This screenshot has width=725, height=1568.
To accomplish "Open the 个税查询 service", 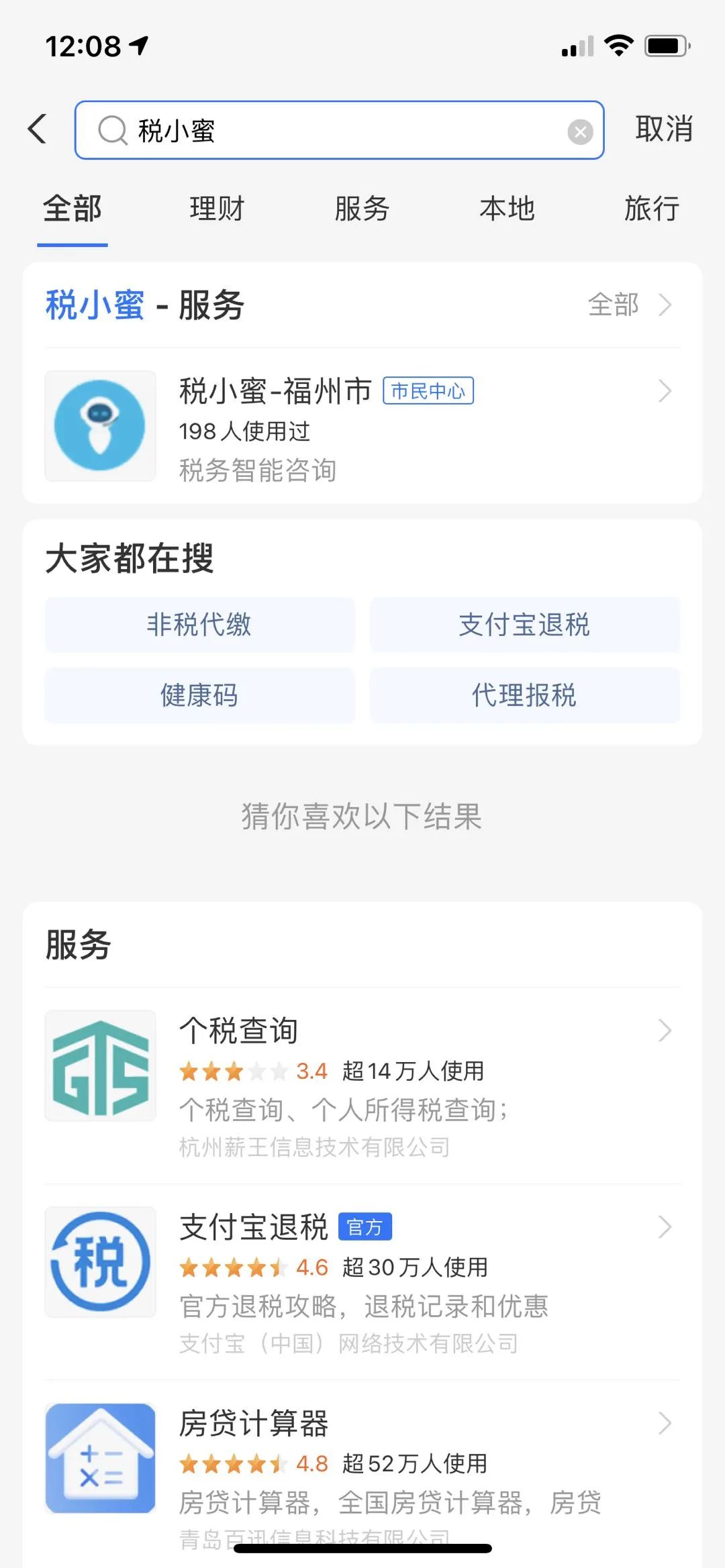I will (362, 1086).
